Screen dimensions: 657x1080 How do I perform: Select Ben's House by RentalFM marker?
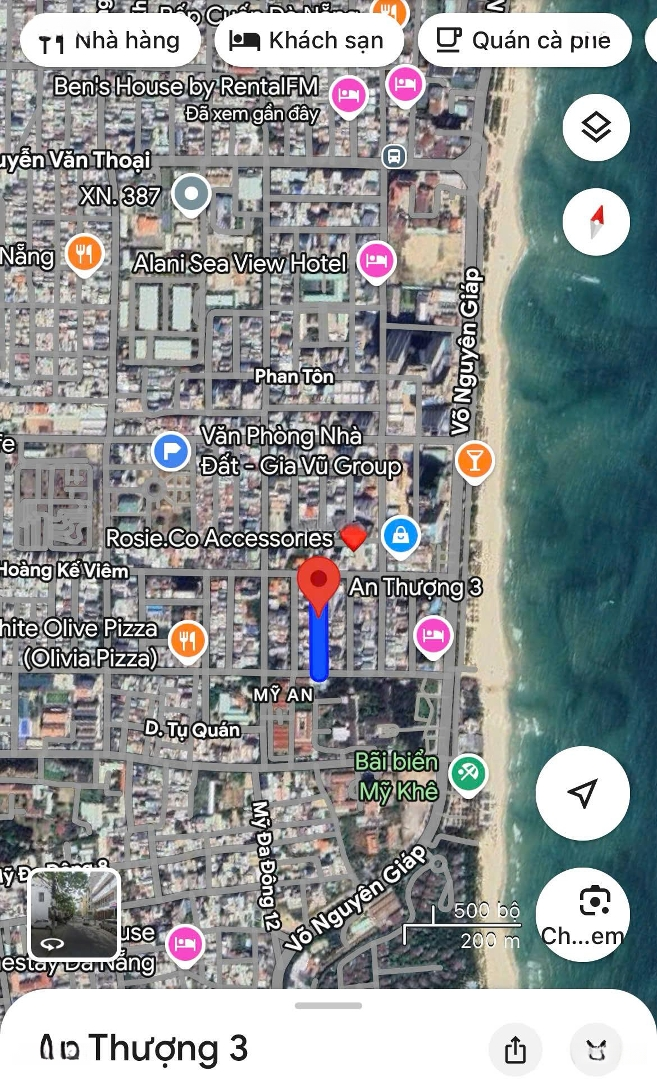click(x=348, y=95)
